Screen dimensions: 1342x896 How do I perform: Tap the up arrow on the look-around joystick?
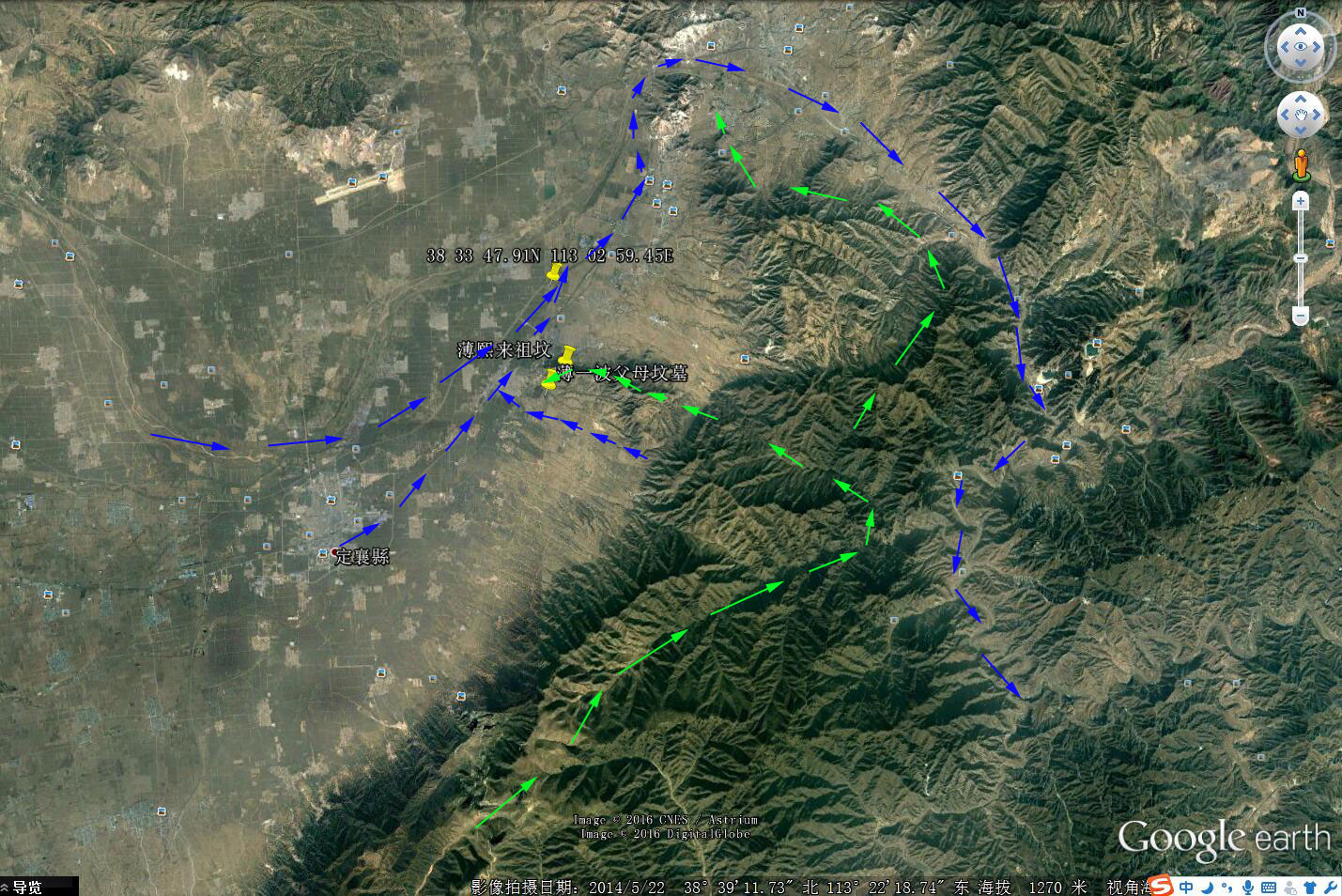click(1300, 29)
